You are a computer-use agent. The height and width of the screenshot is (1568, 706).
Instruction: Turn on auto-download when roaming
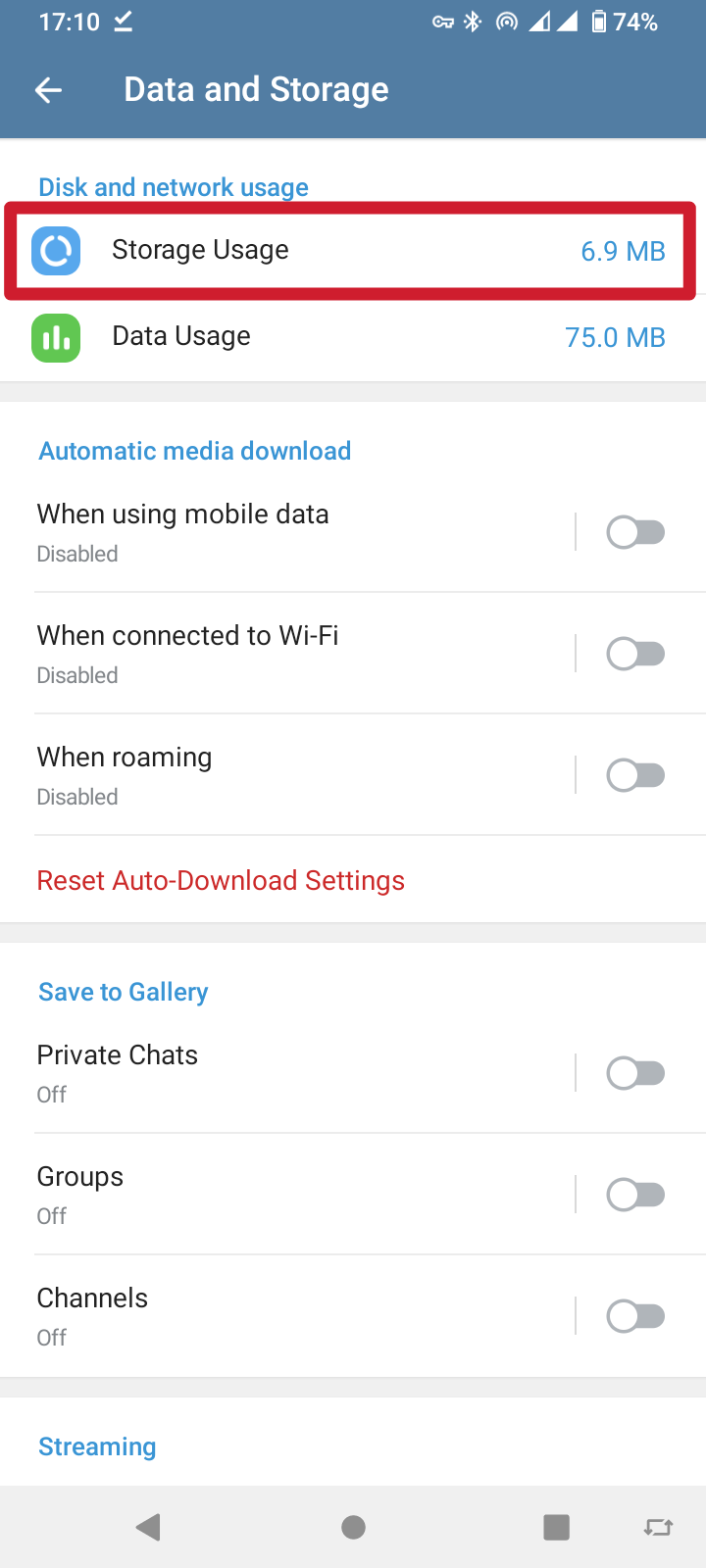coord(635,775)
